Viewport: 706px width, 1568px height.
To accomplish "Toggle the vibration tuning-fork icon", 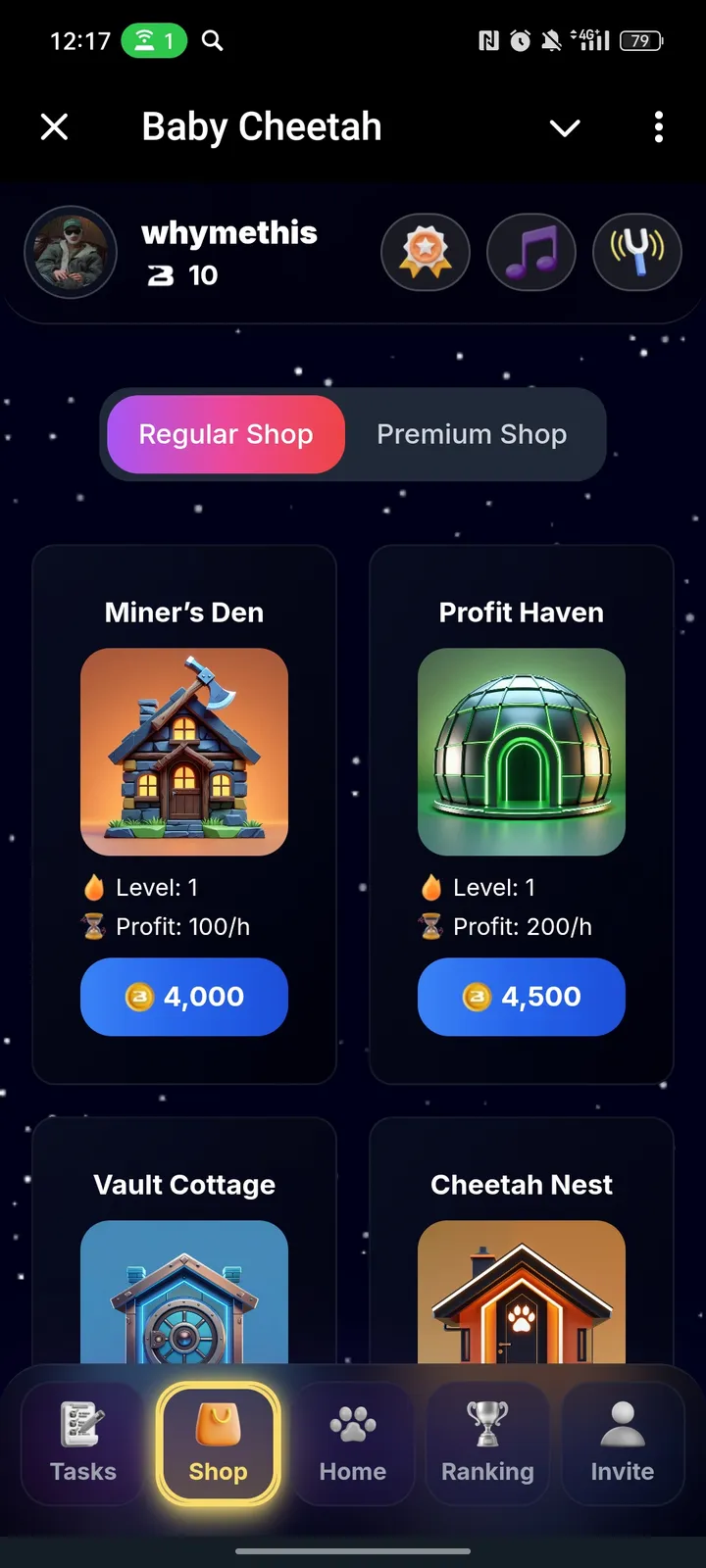I will [x=636, y=252].
